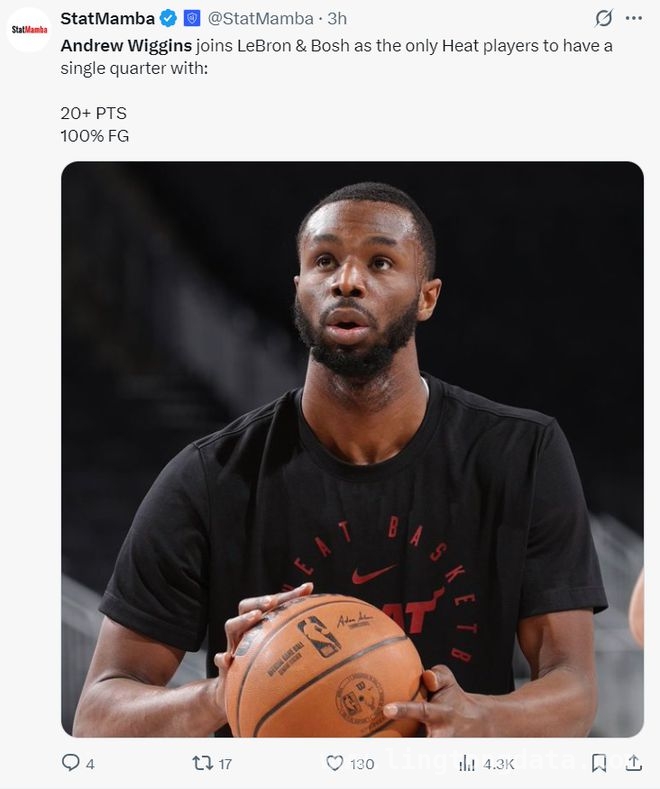This screenshot has height=789, width=660.
Task: Open the @StatMamba handle
Action: (264, 18)
